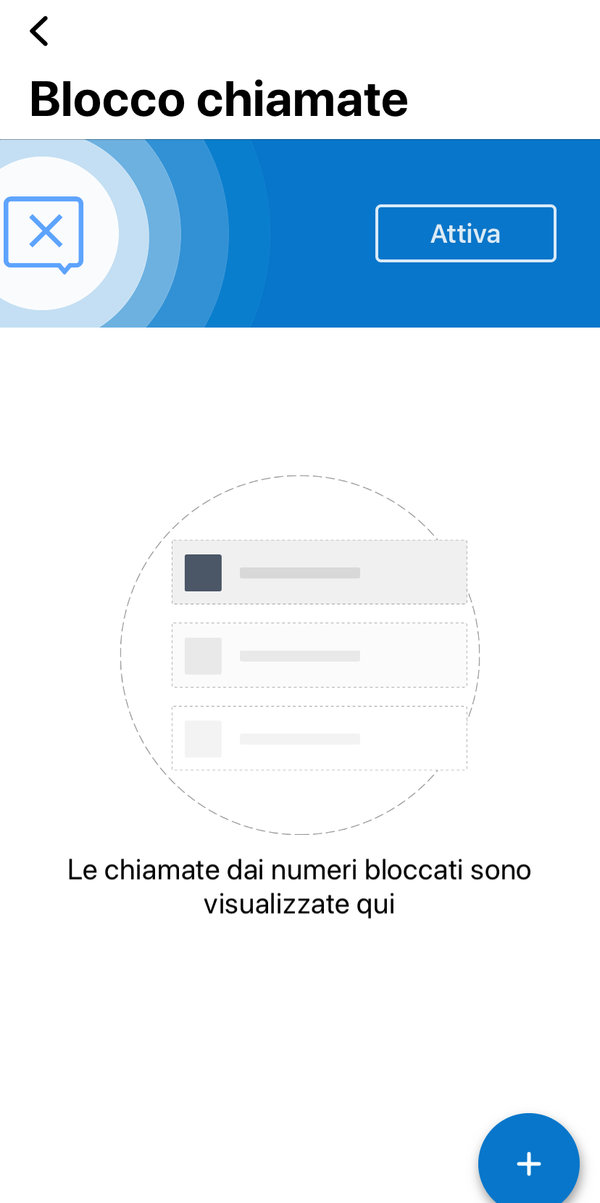Go back from Blocco chiamate
The height and width of the screenshot is (1203, 600).
[39, 31]
